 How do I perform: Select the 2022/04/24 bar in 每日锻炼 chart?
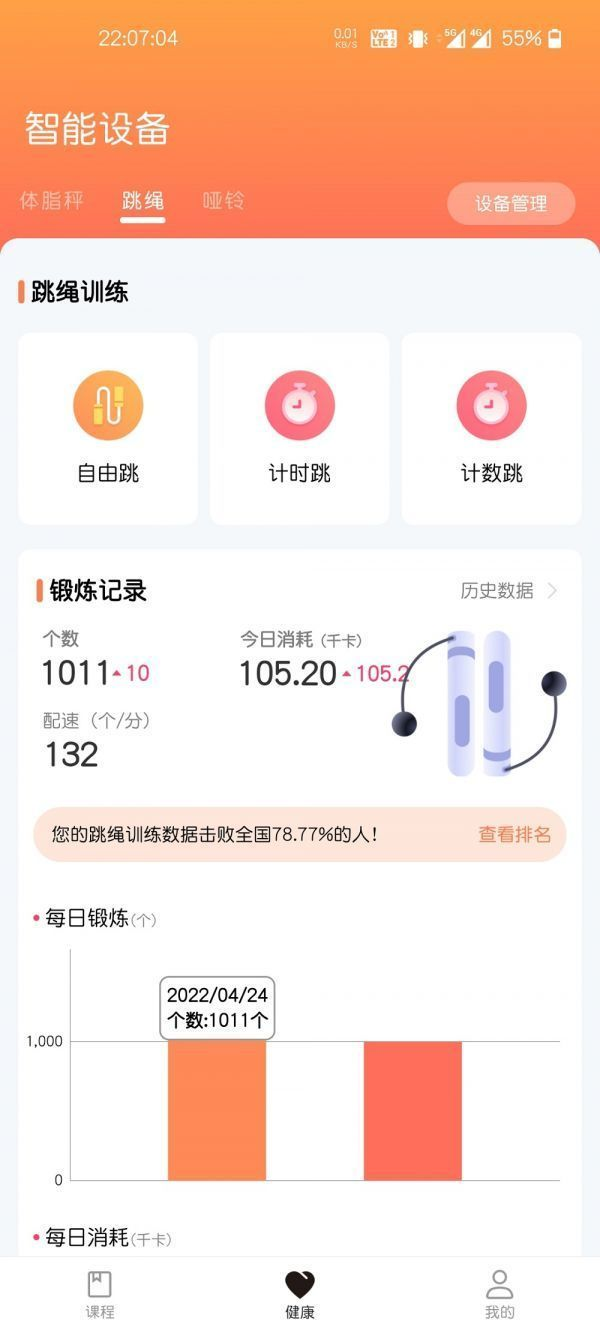(217, 1110)
